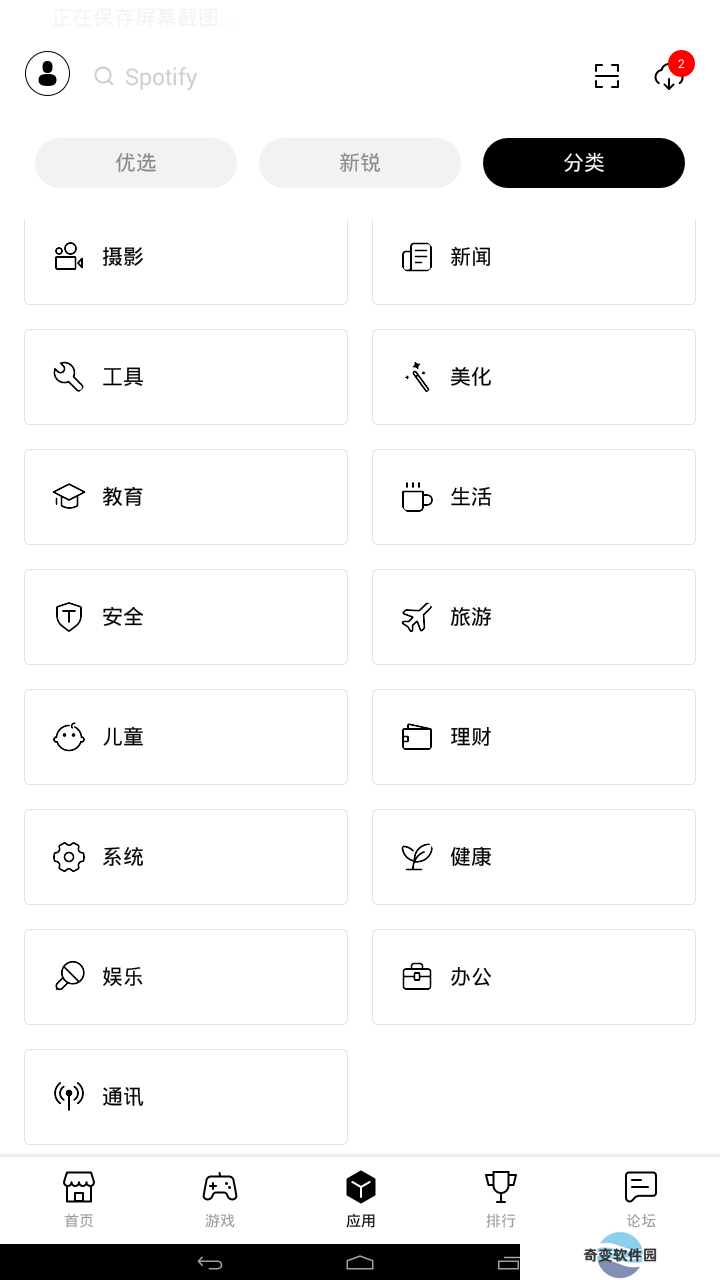Open the user profile avatar
720x1280 pixels.
click(x=47, y=74)
